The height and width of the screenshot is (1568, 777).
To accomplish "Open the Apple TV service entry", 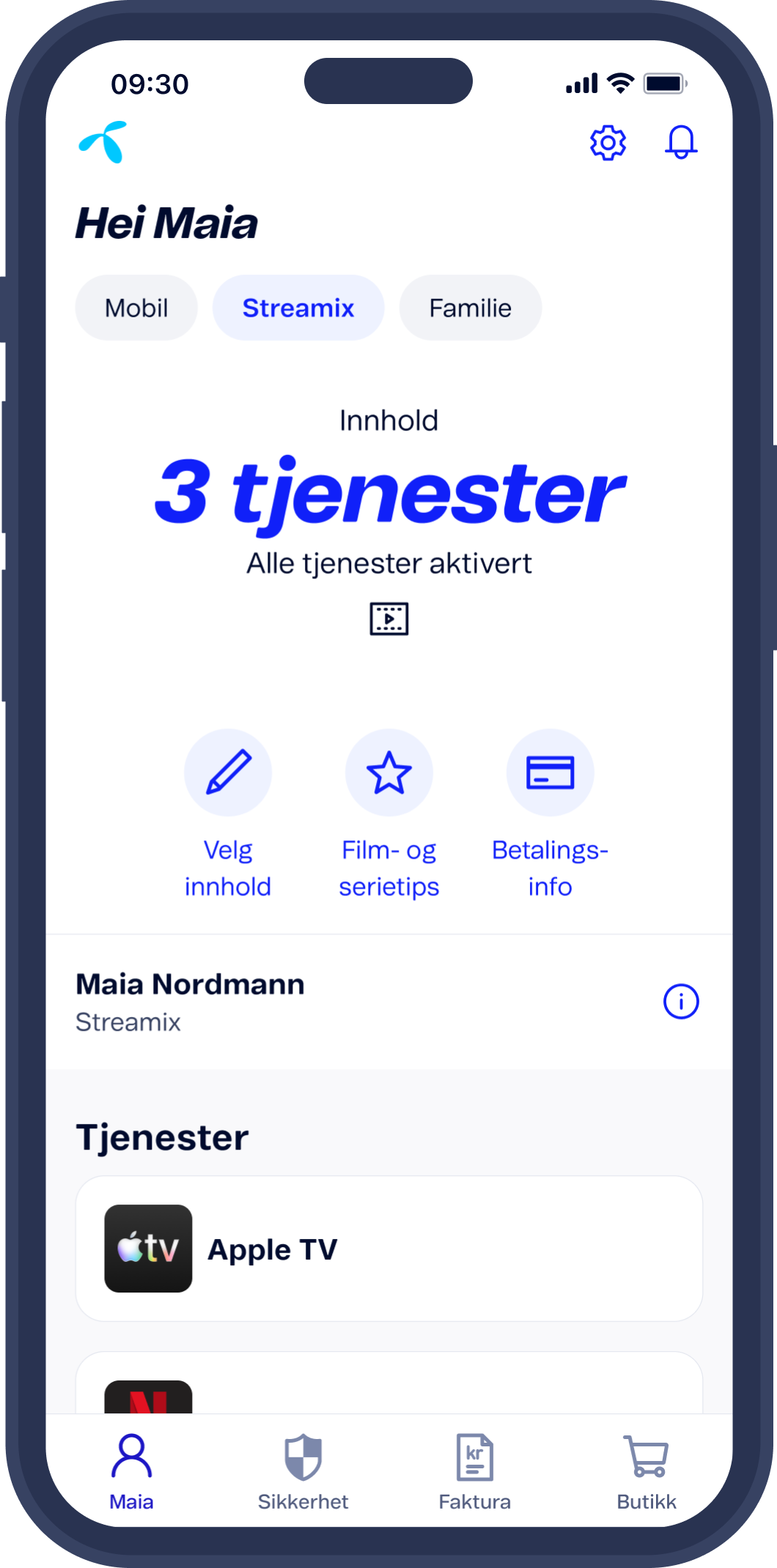I will (x=389, y=1249).
